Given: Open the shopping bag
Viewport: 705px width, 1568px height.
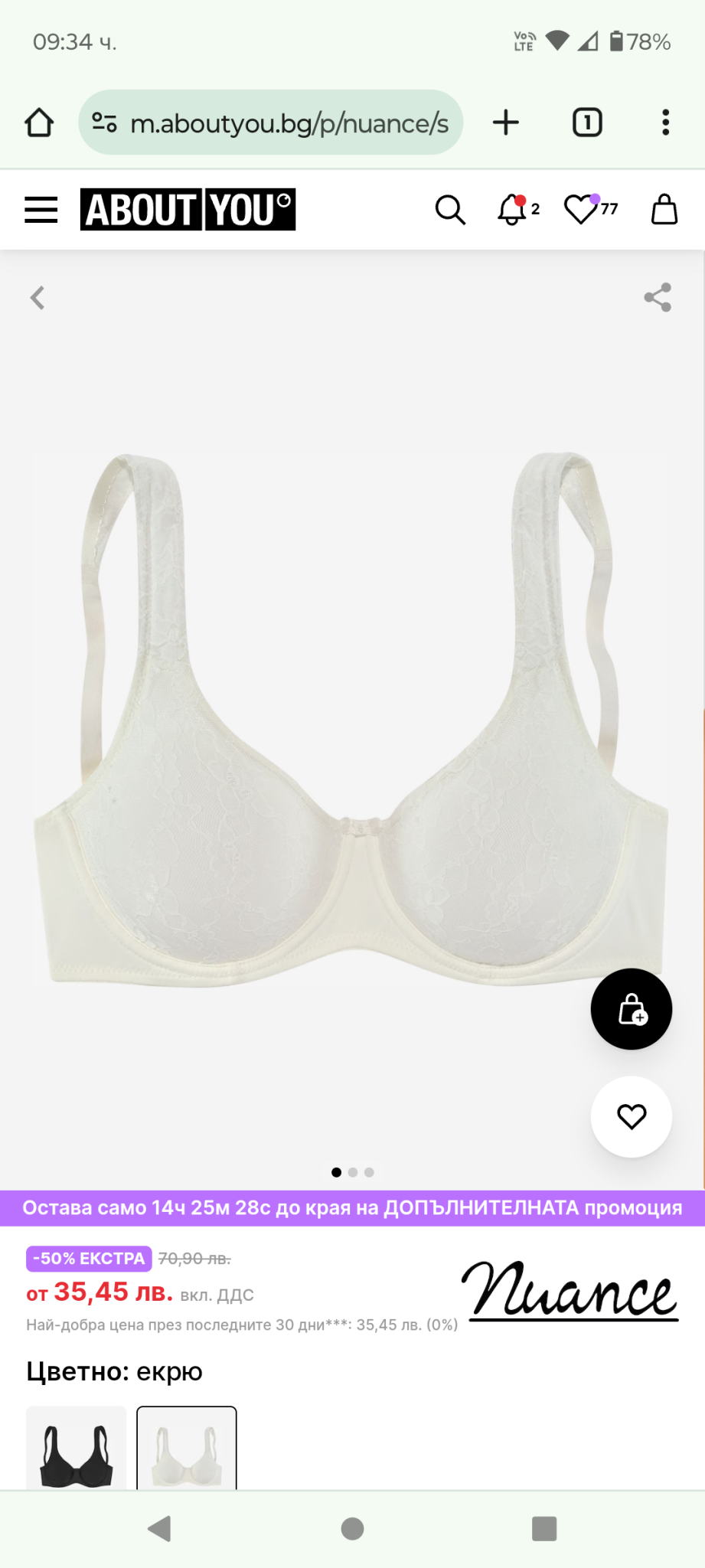Looking at the screenshot, I should pyautogui.click(x=664, y=210).
